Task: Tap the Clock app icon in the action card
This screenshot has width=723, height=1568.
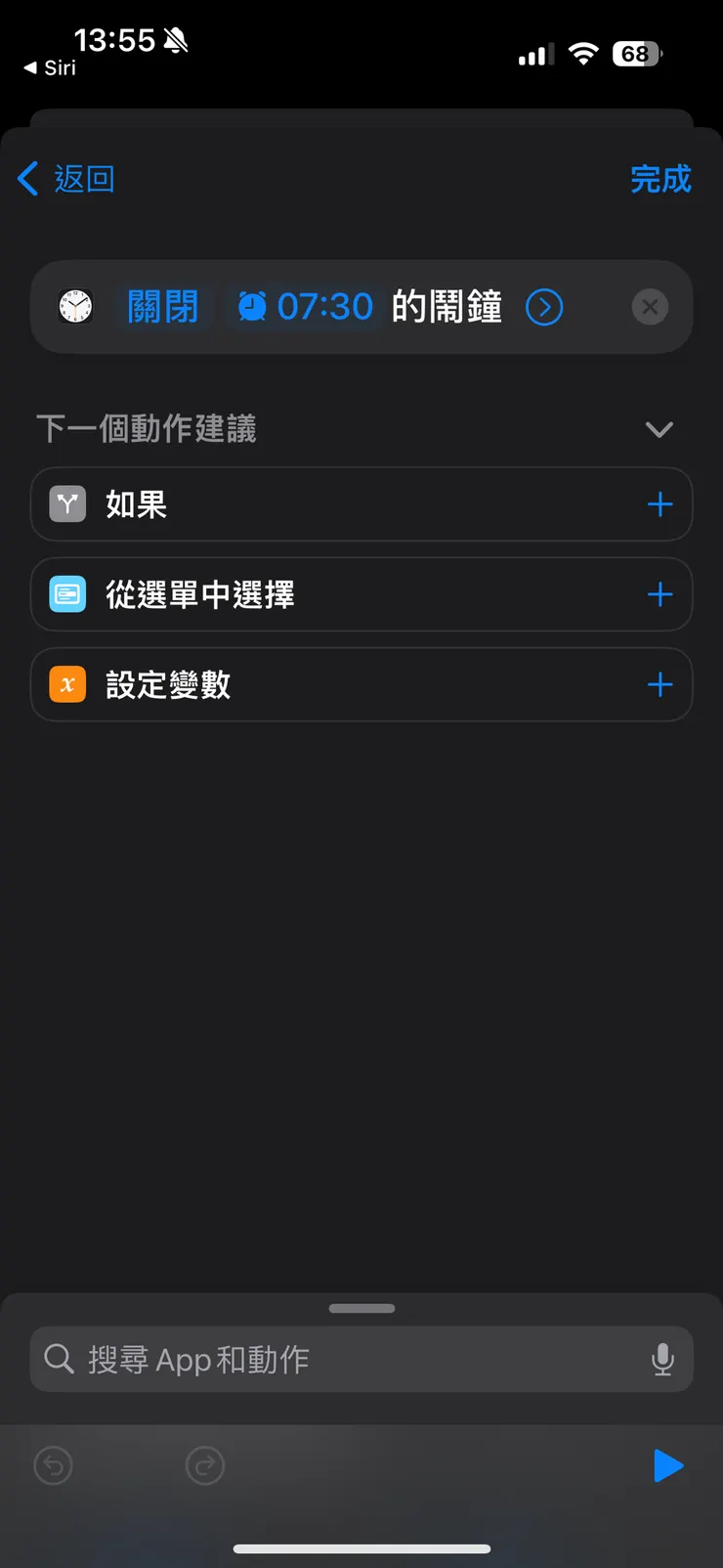Action: [75, 306]
